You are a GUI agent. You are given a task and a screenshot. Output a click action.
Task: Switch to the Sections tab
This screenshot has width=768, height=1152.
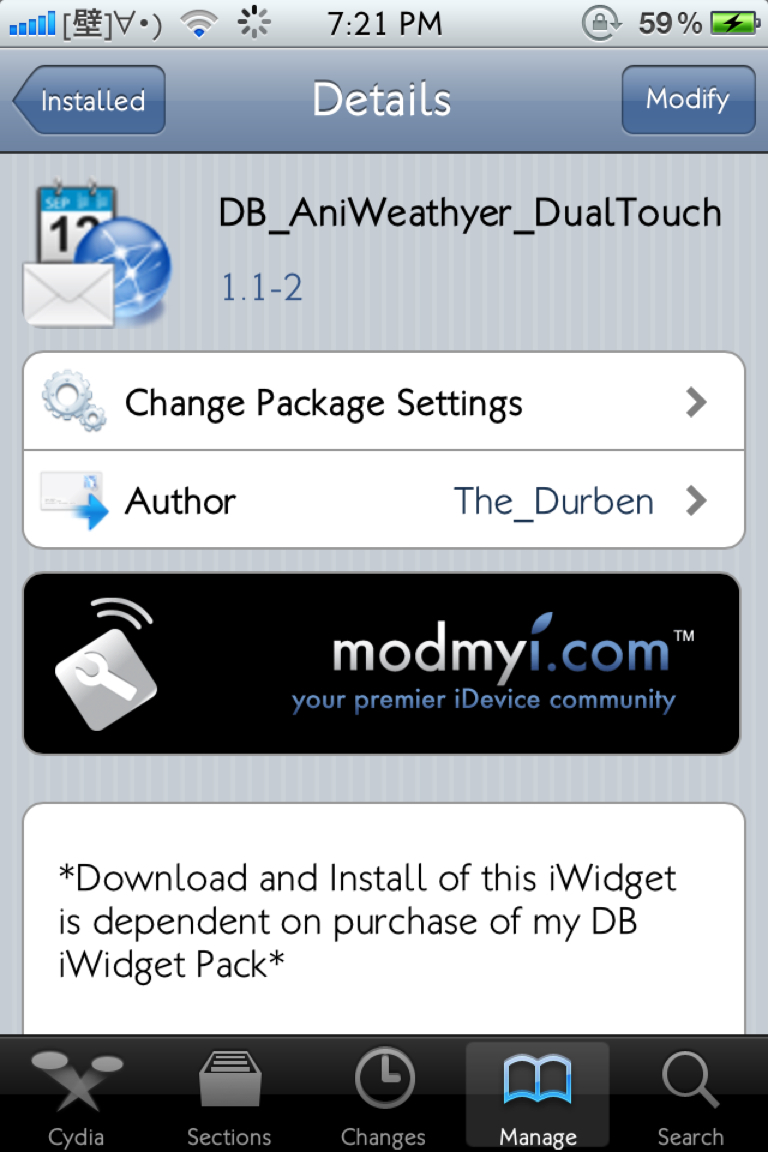tap(229, 1097)
